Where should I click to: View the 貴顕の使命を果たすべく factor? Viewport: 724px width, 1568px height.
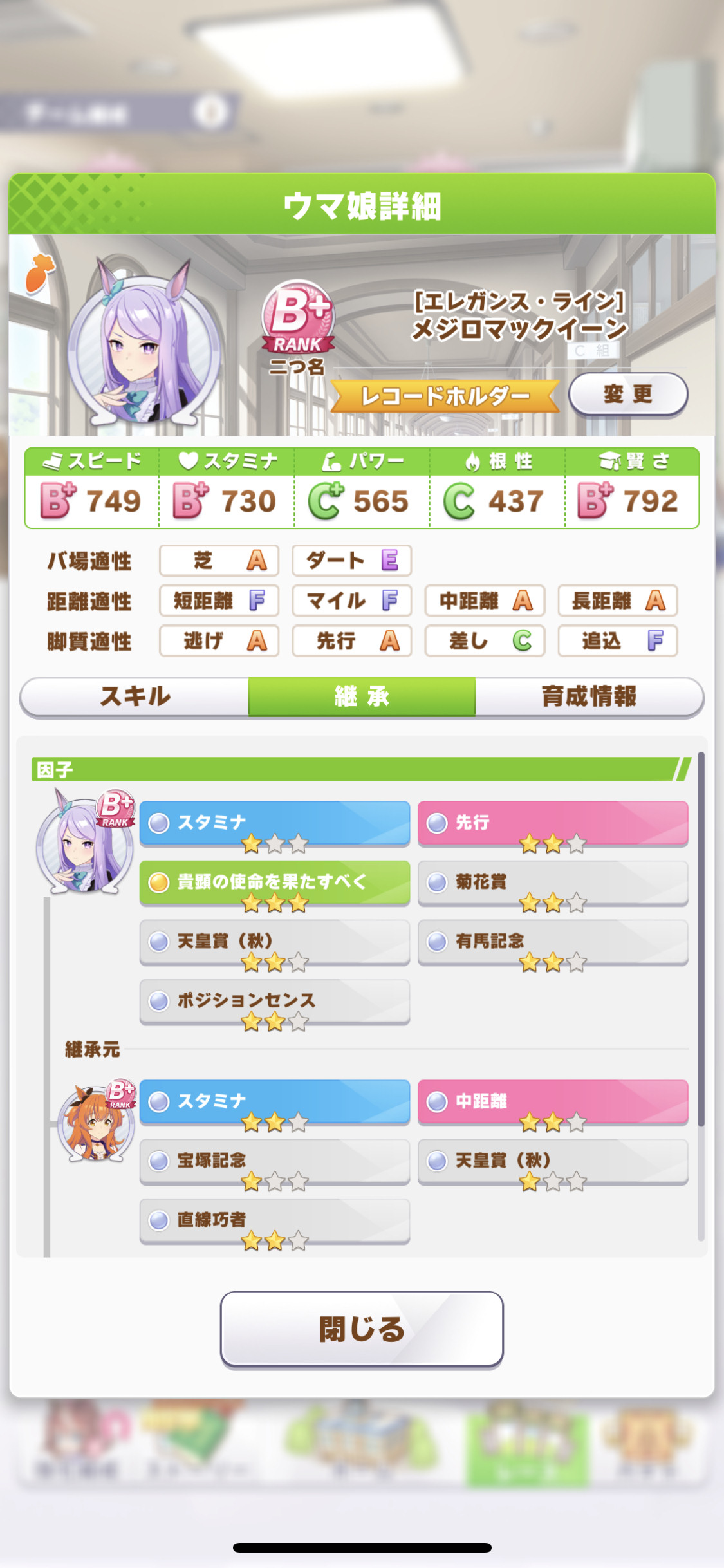pos(275,883)
